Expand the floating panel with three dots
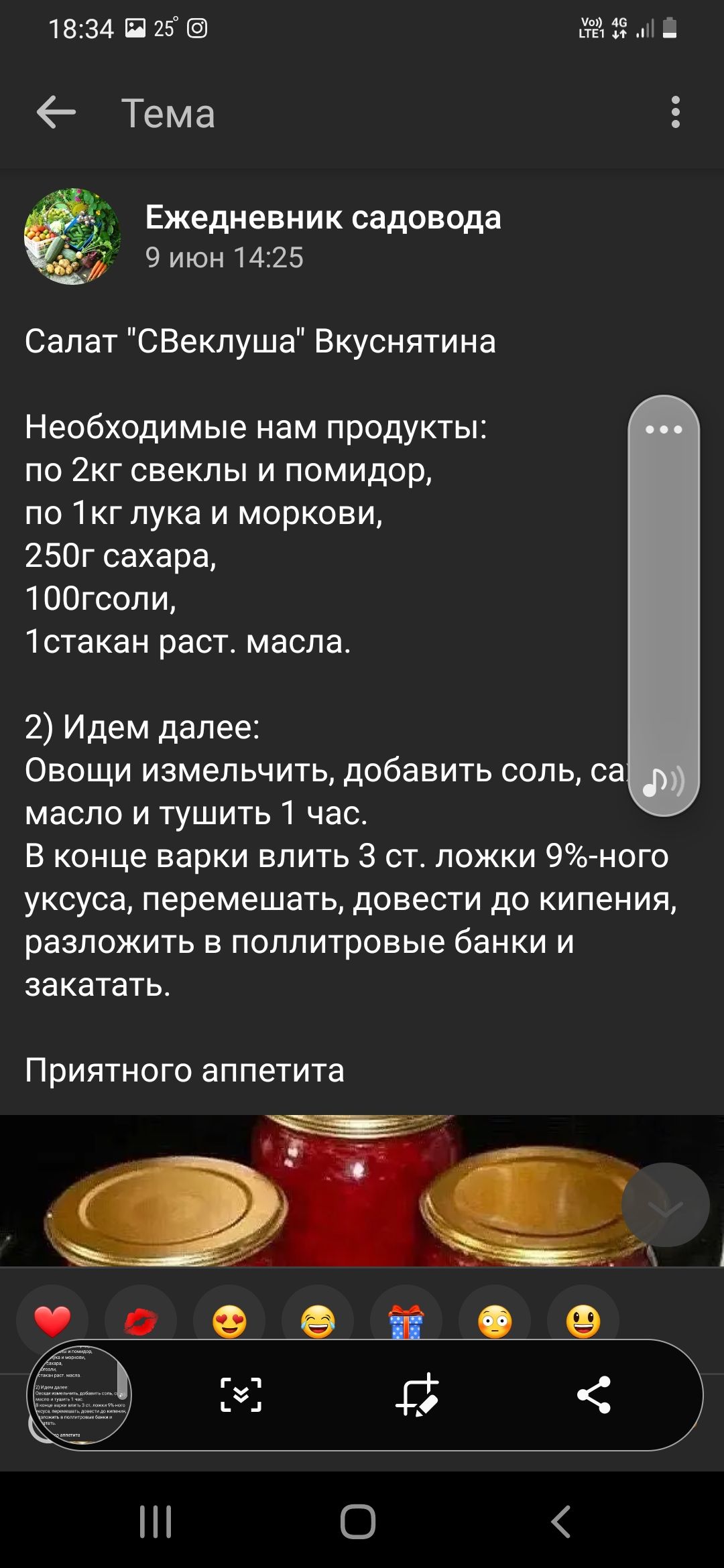 click(664, 430)
